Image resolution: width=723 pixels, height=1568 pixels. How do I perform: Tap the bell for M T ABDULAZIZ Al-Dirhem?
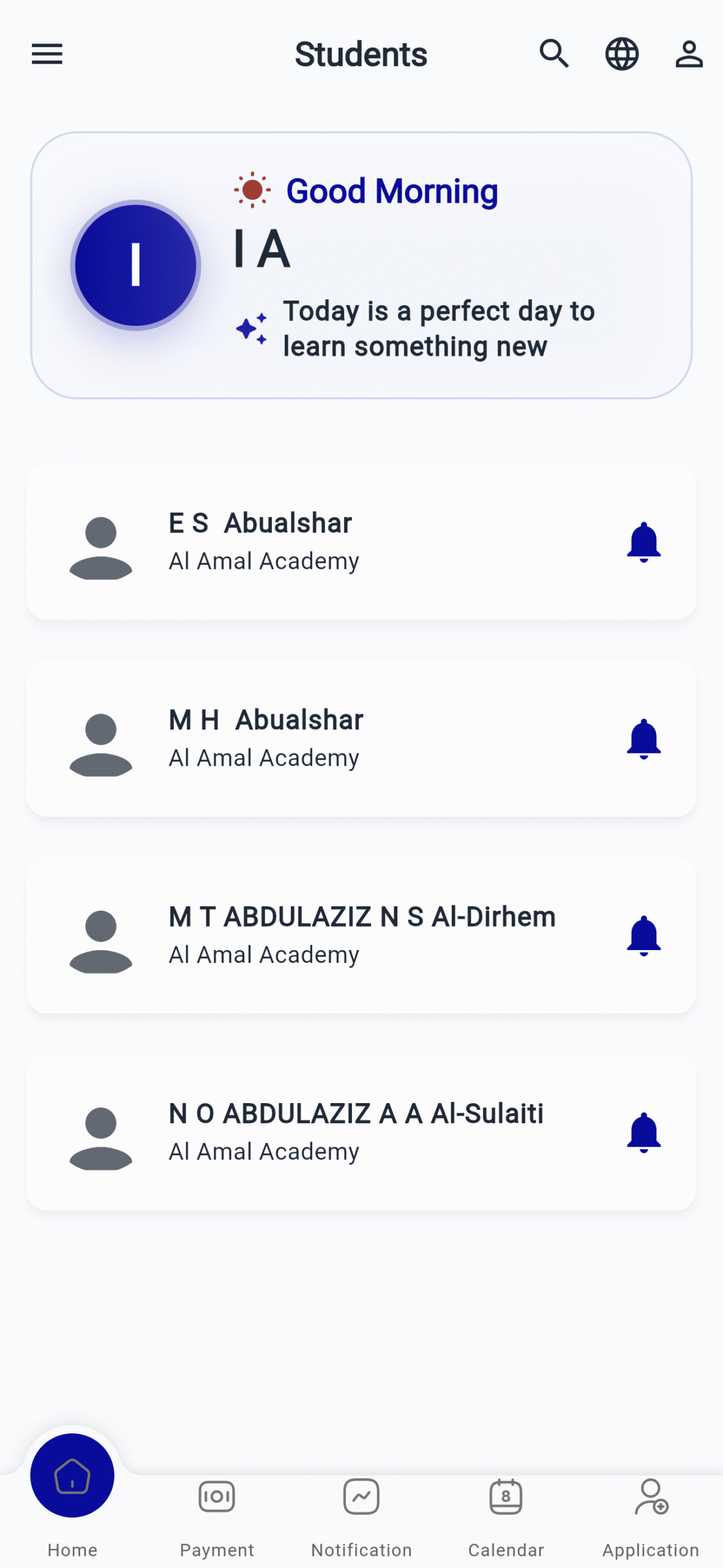pyautogui.click(x=643, y=935)
